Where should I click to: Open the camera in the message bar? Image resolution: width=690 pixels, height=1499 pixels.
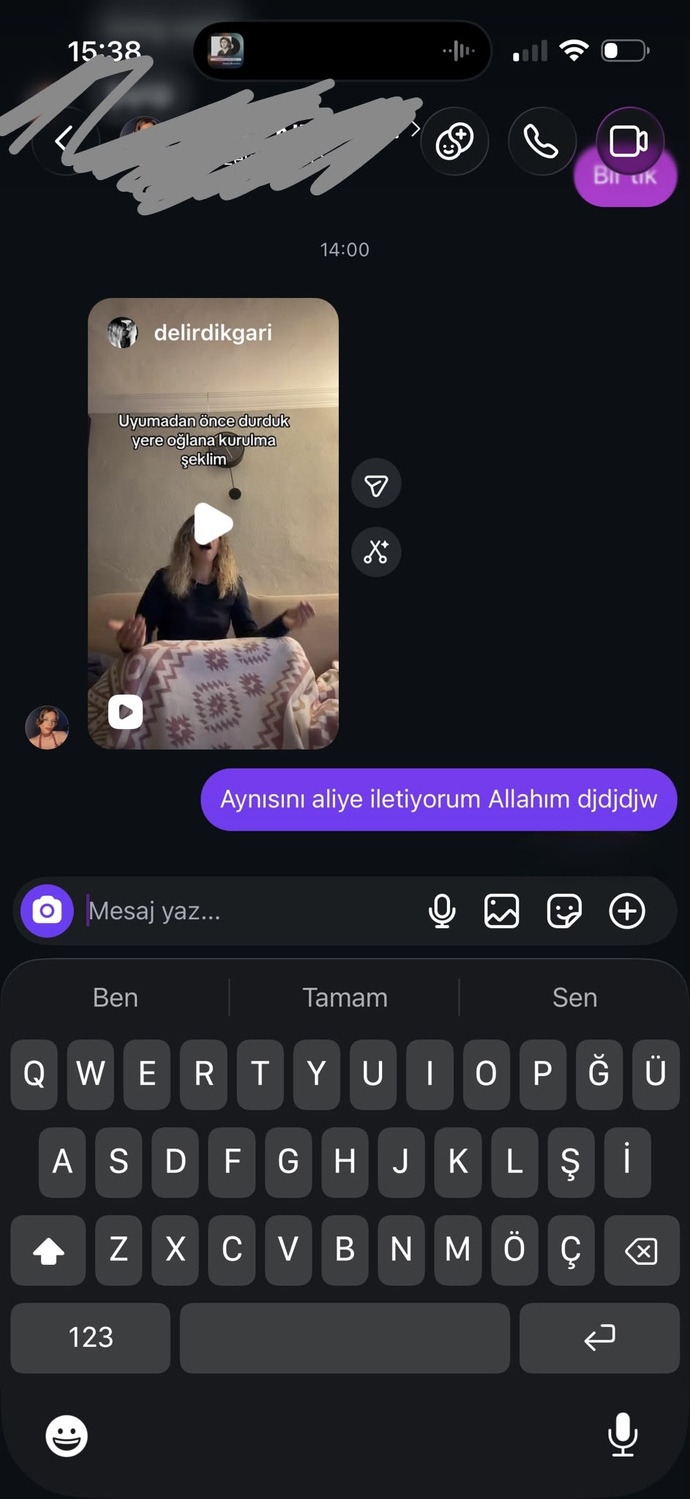(x=47, y=911)
